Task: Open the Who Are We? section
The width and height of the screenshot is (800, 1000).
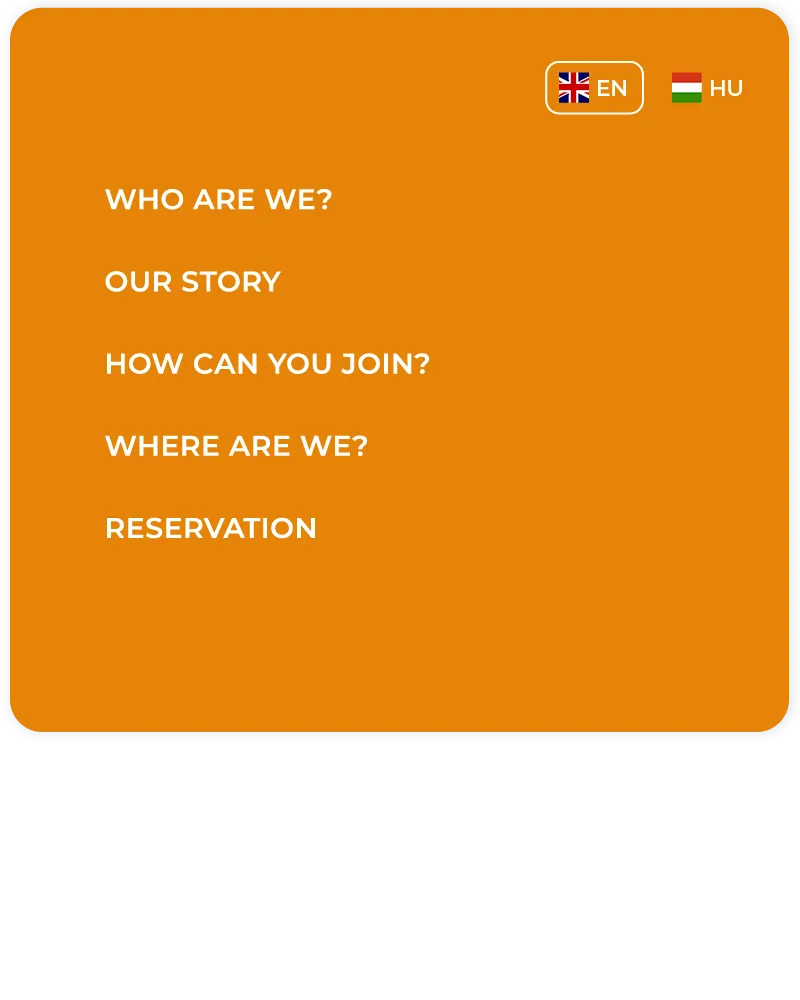Action: click(218, 199)
